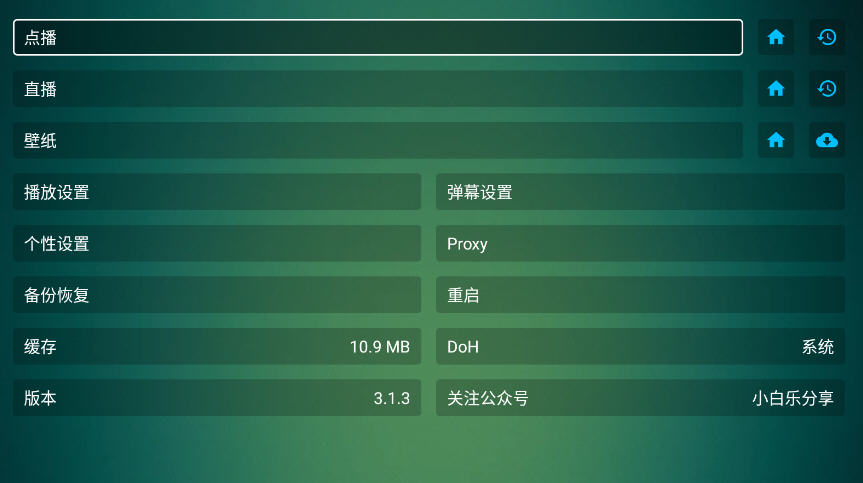Open 个性设置 personalization settings
This screenshot has height=483, width=863.
click(x=217, y=244)
